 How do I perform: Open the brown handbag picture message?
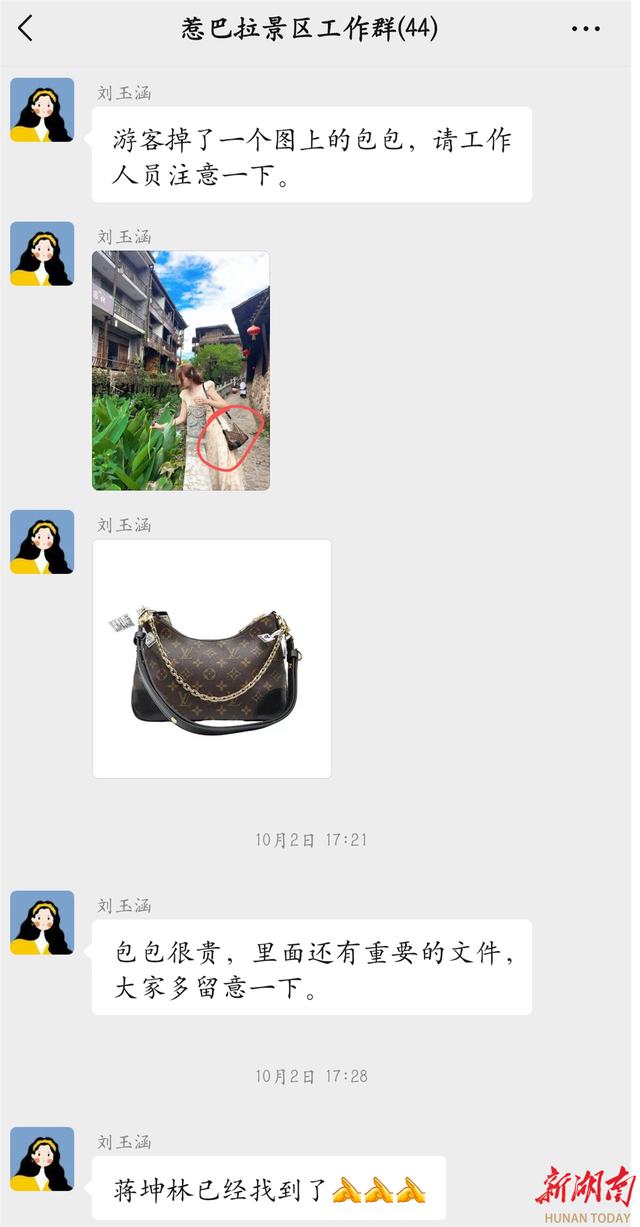click(212, 659)
